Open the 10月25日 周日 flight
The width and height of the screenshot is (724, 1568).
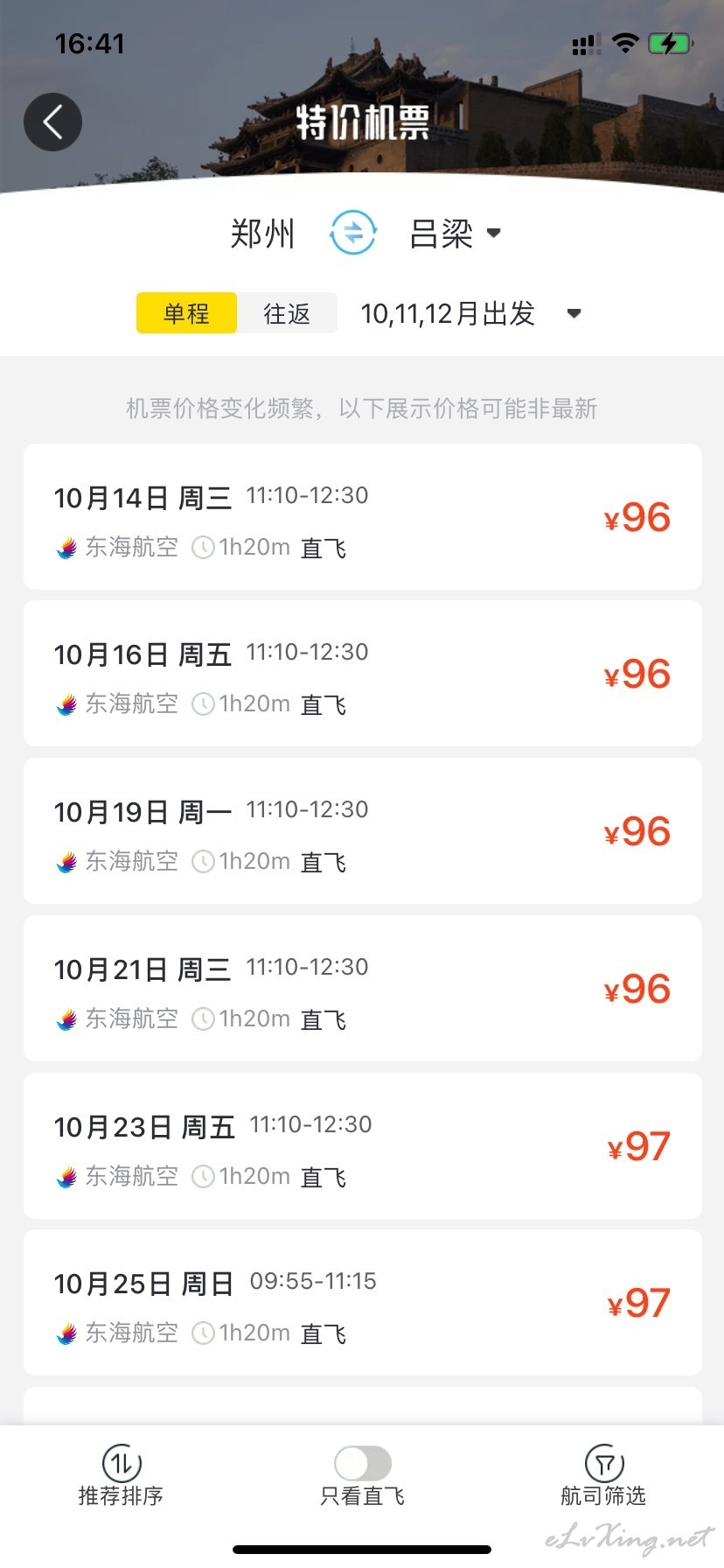click(362, 1303)
